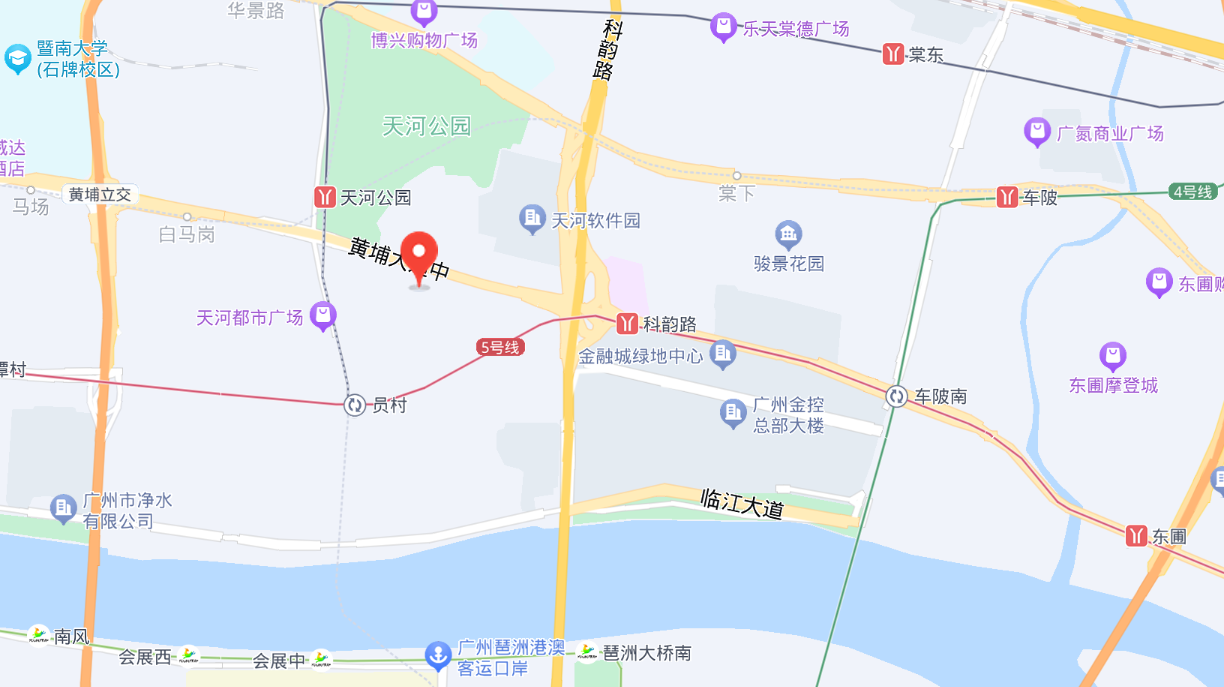Select the 广州琶洲港澳客运口岸 ferry marker
The image size is (1224, 687).
437,656
